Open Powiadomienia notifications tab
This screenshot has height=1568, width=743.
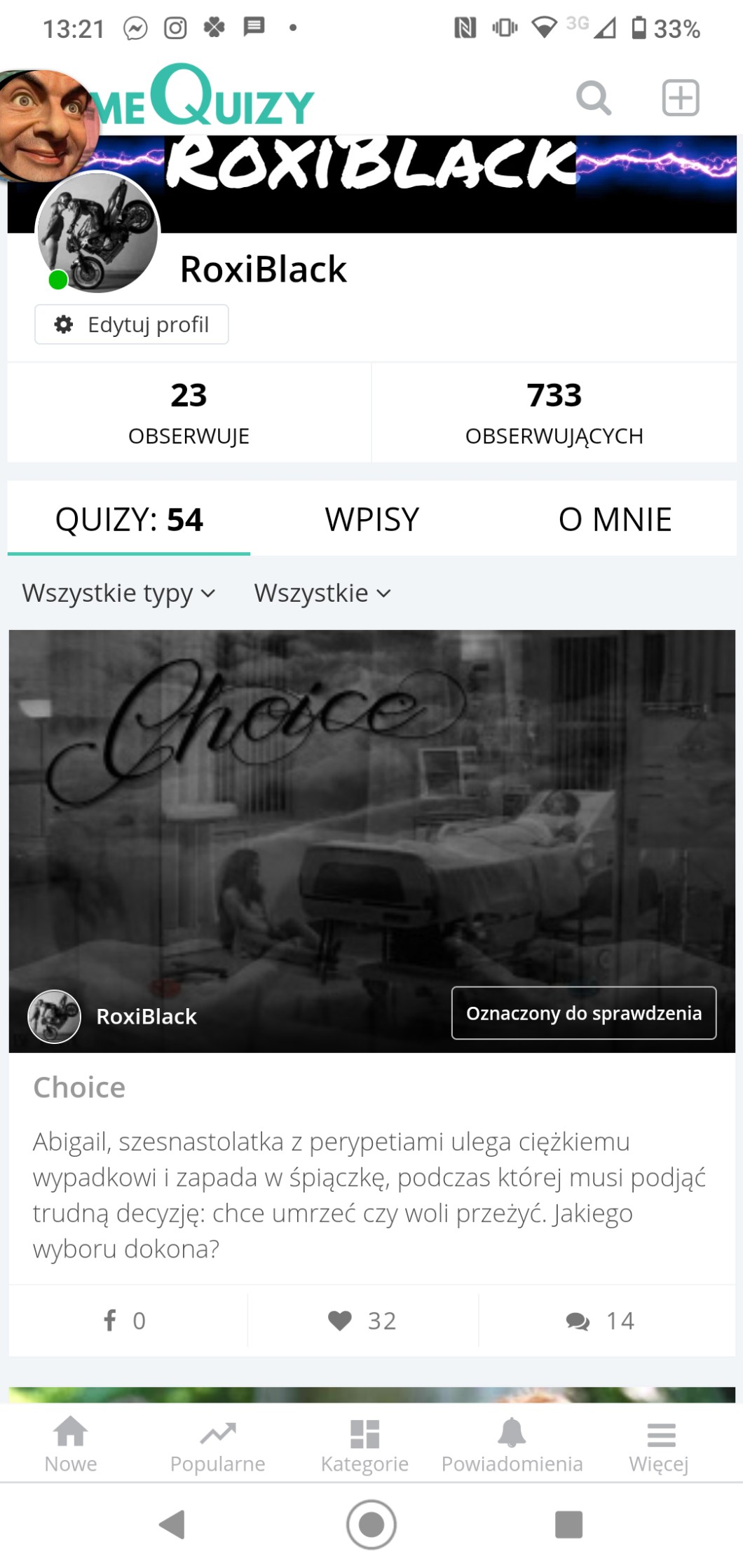[512, 1445]
